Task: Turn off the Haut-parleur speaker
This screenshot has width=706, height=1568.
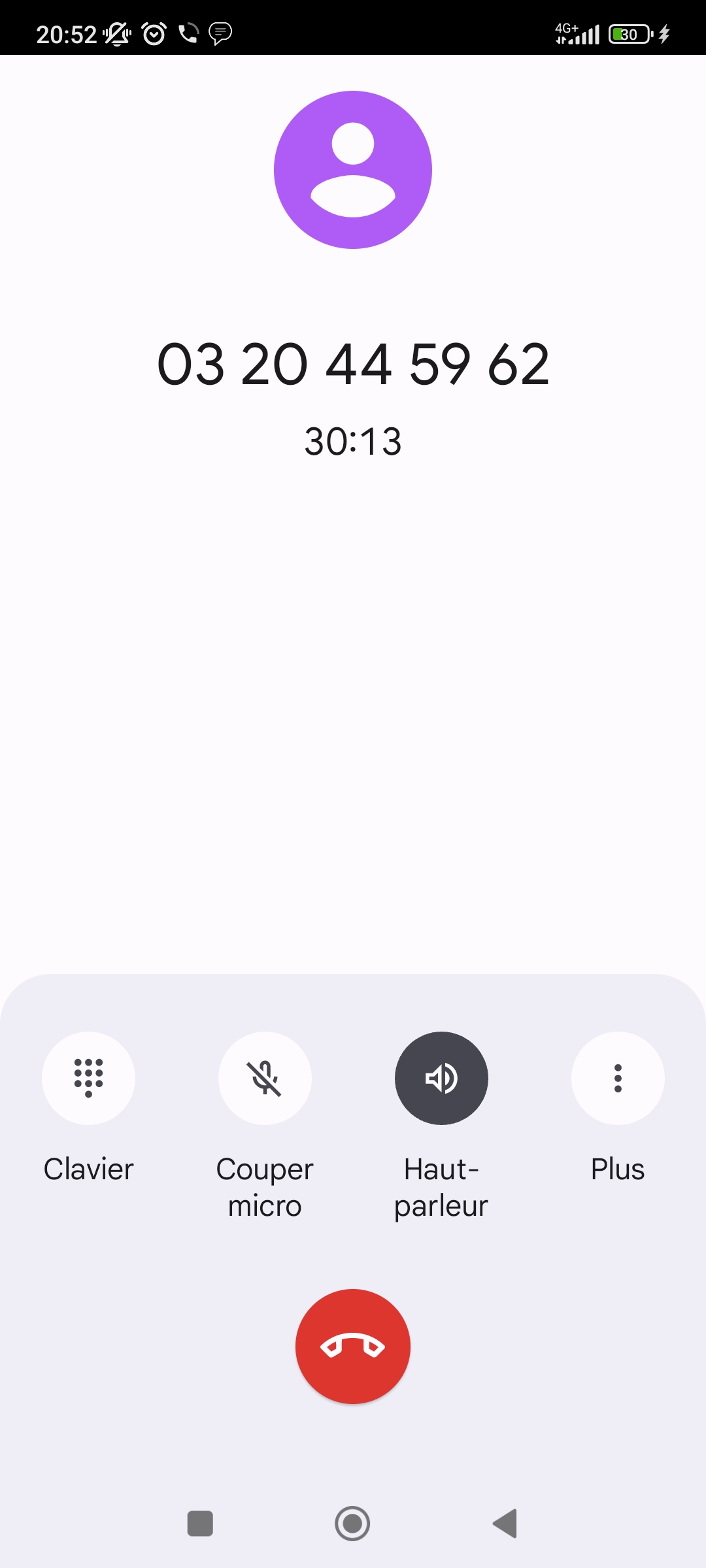Action: point(441,1078)
